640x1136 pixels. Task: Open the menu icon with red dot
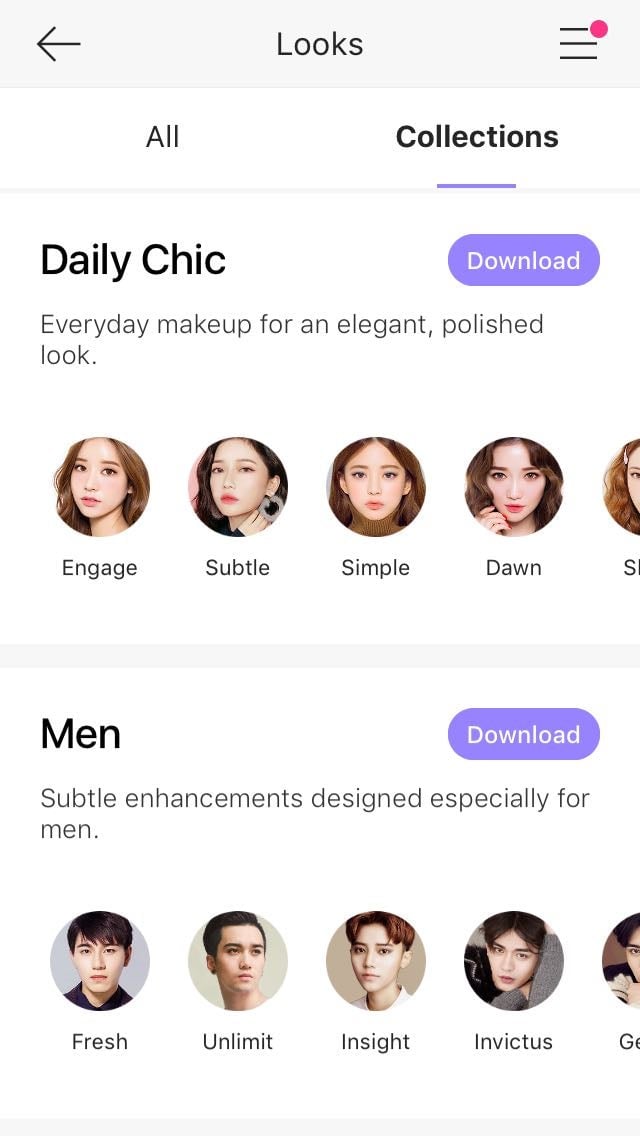[579, 43]
